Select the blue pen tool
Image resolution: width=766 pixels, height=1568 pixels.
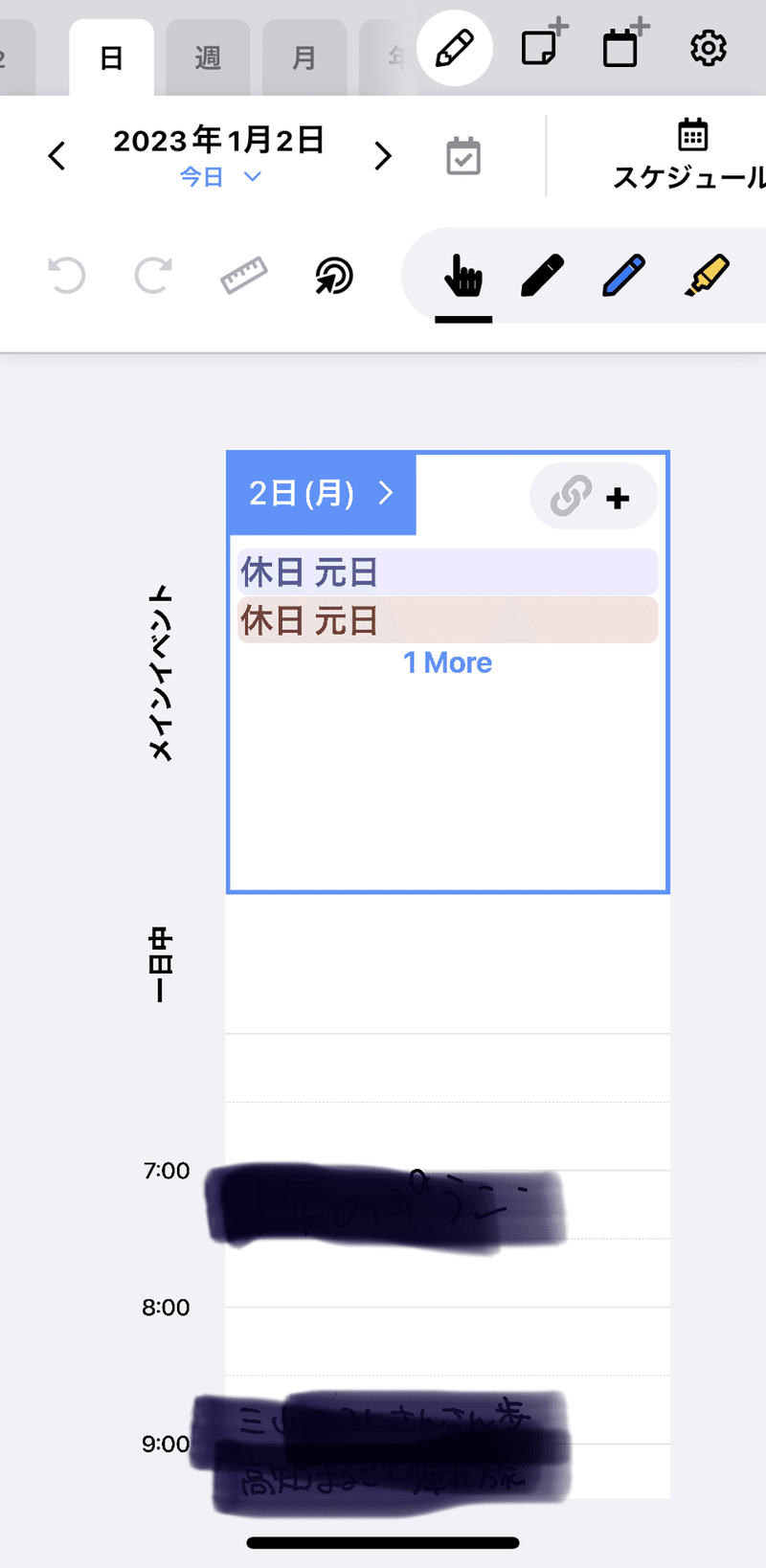[624, 276]
